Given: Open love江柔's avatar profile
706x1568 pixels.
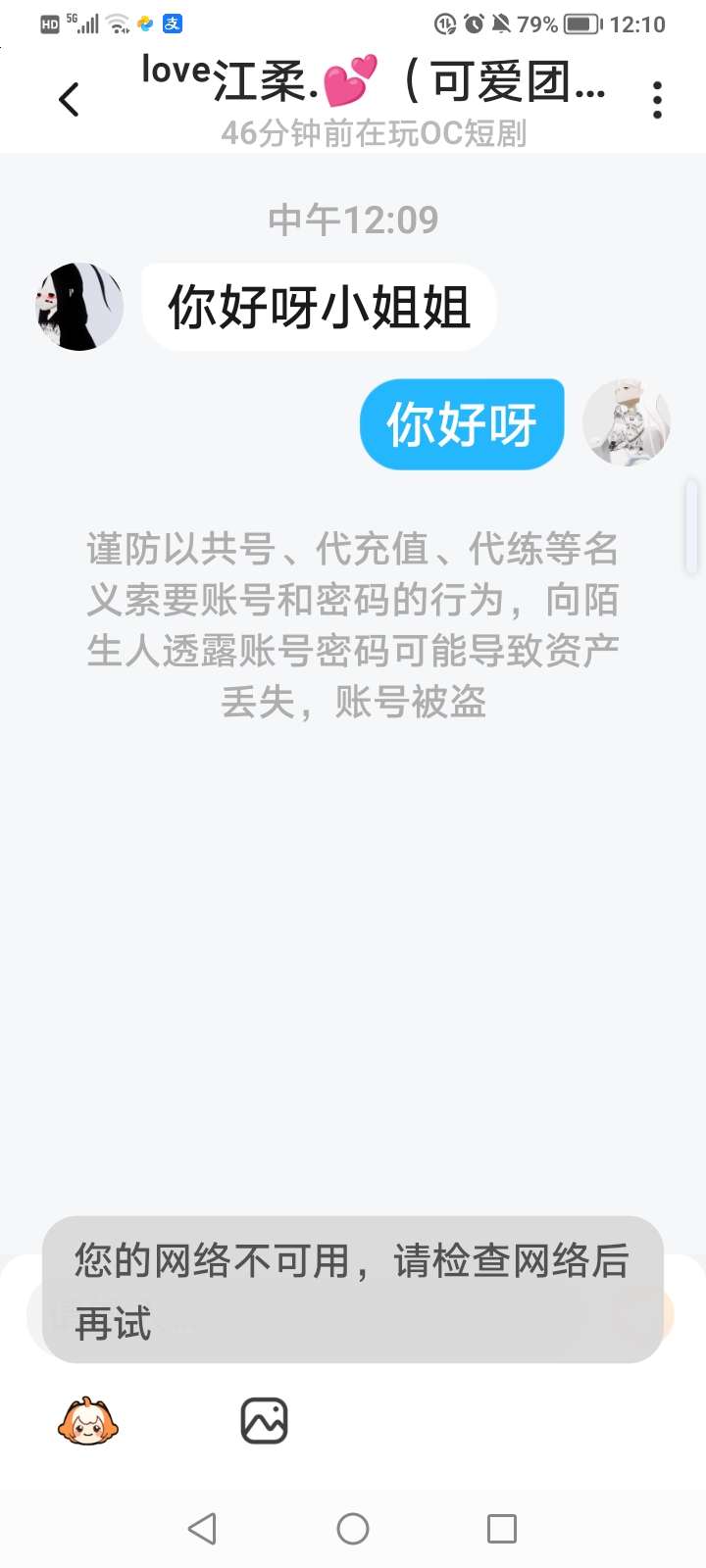Looking at the screenshot, I should (x=79, y=307).
